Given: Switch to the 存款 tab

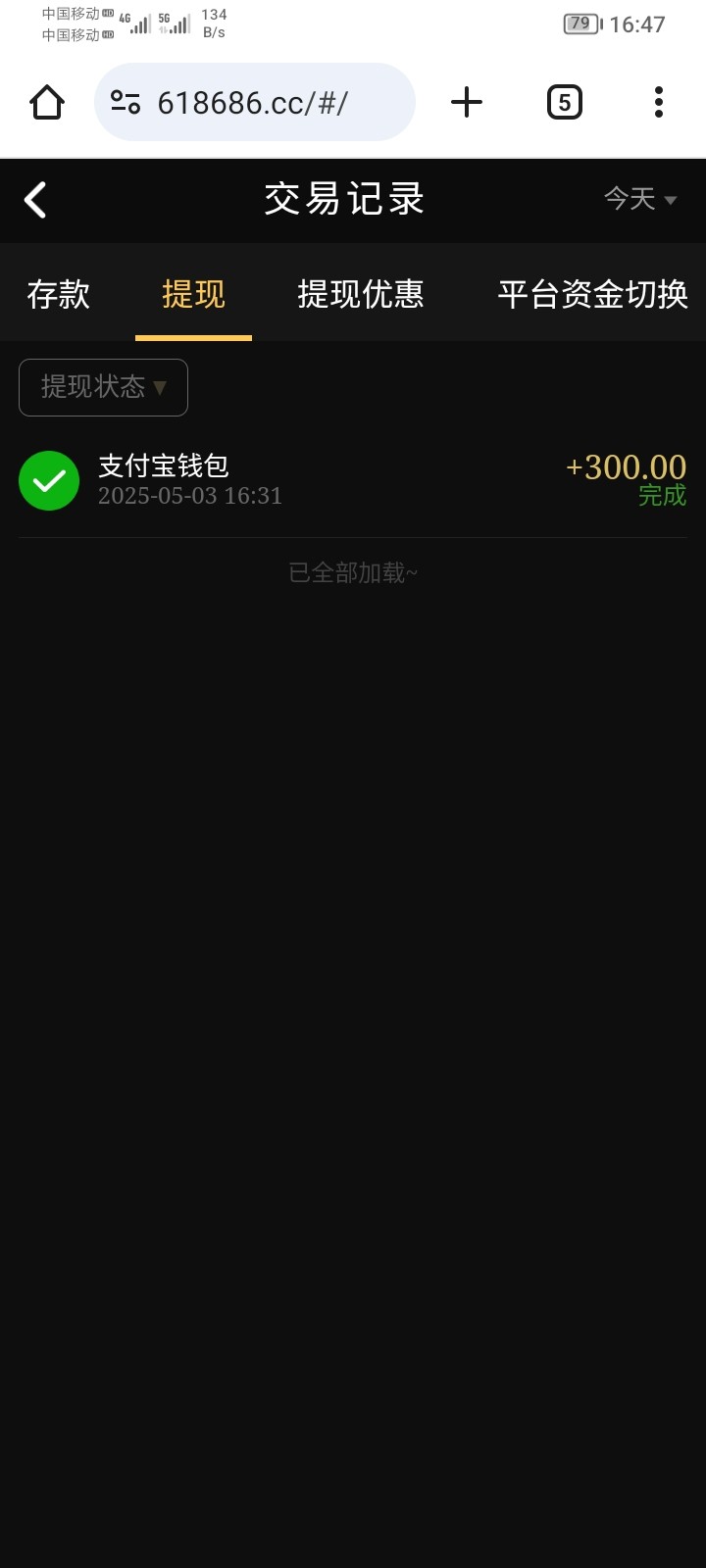Looking at the screenshot, I should (x=59, y=294).
